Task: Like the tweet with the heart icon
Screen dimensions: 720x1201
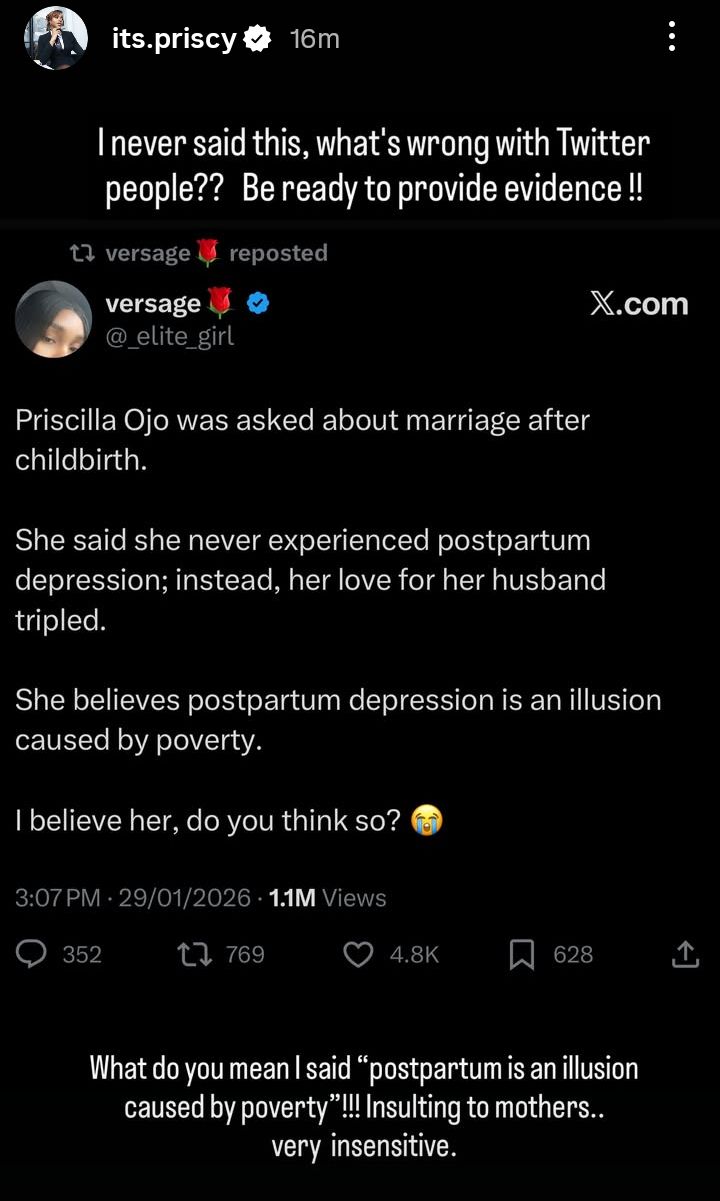Action: 358,954
